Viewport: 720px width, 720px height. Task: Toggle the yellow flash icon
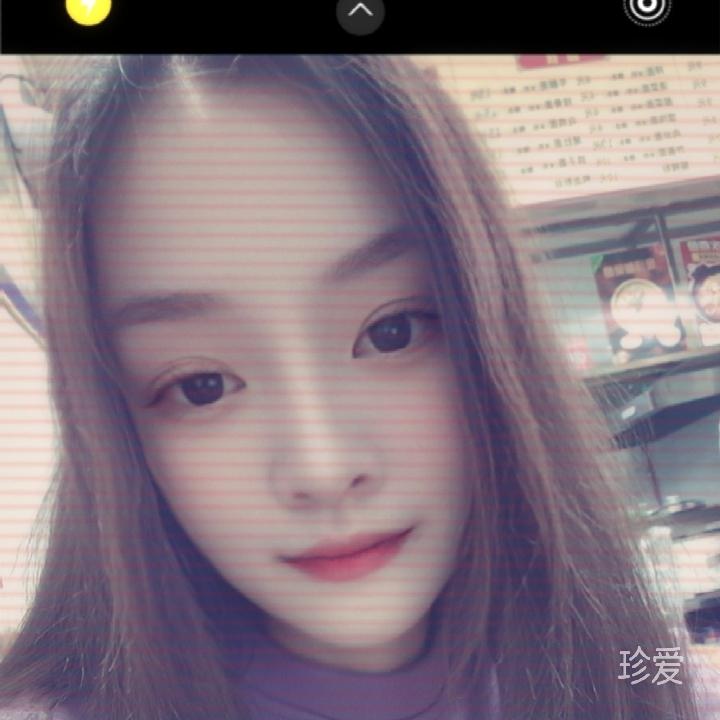(89, 8)
